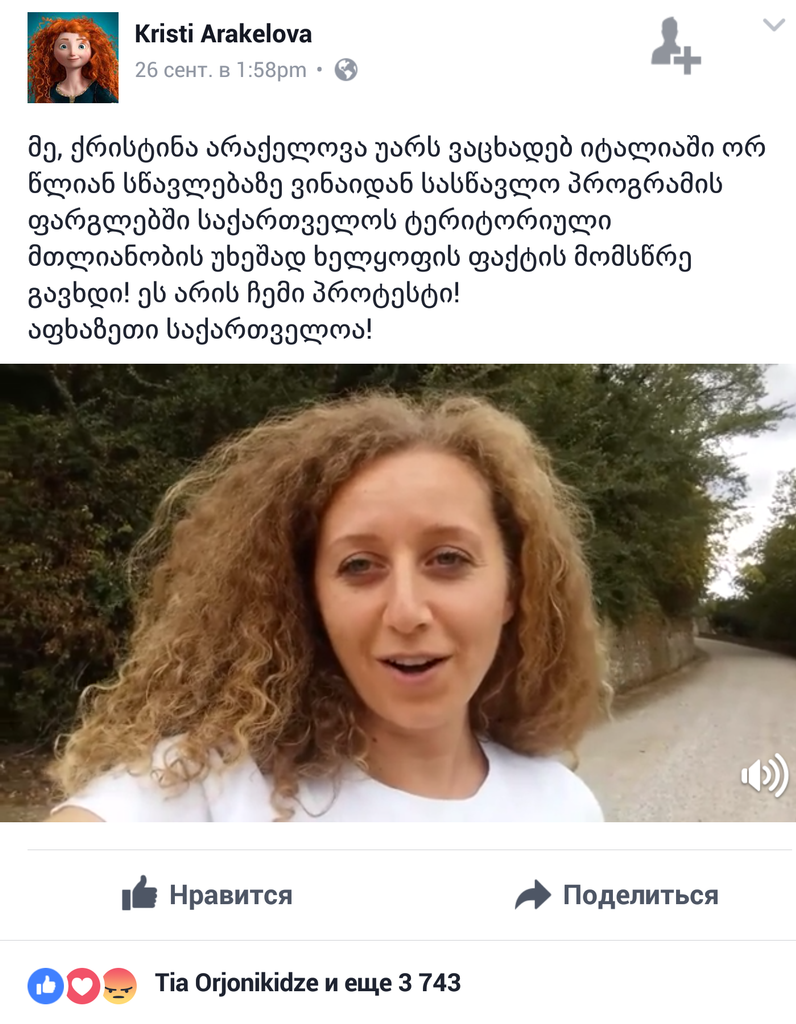Like the post with Нравится

click(x=207, y=894)
